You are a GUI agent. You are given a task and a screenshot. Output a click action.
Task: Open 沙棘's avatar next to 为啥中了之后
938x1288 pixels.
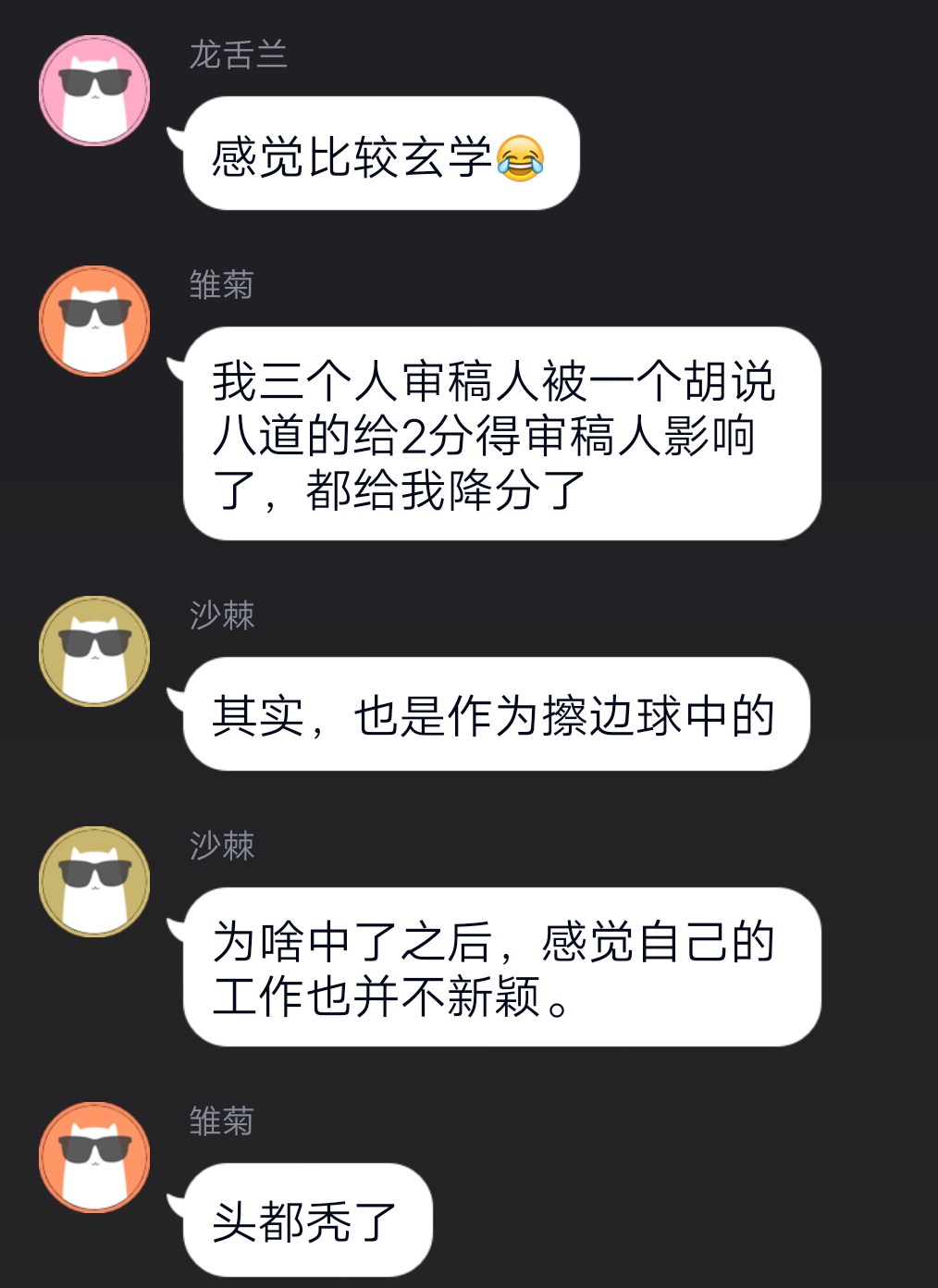(x=94, y=882)
